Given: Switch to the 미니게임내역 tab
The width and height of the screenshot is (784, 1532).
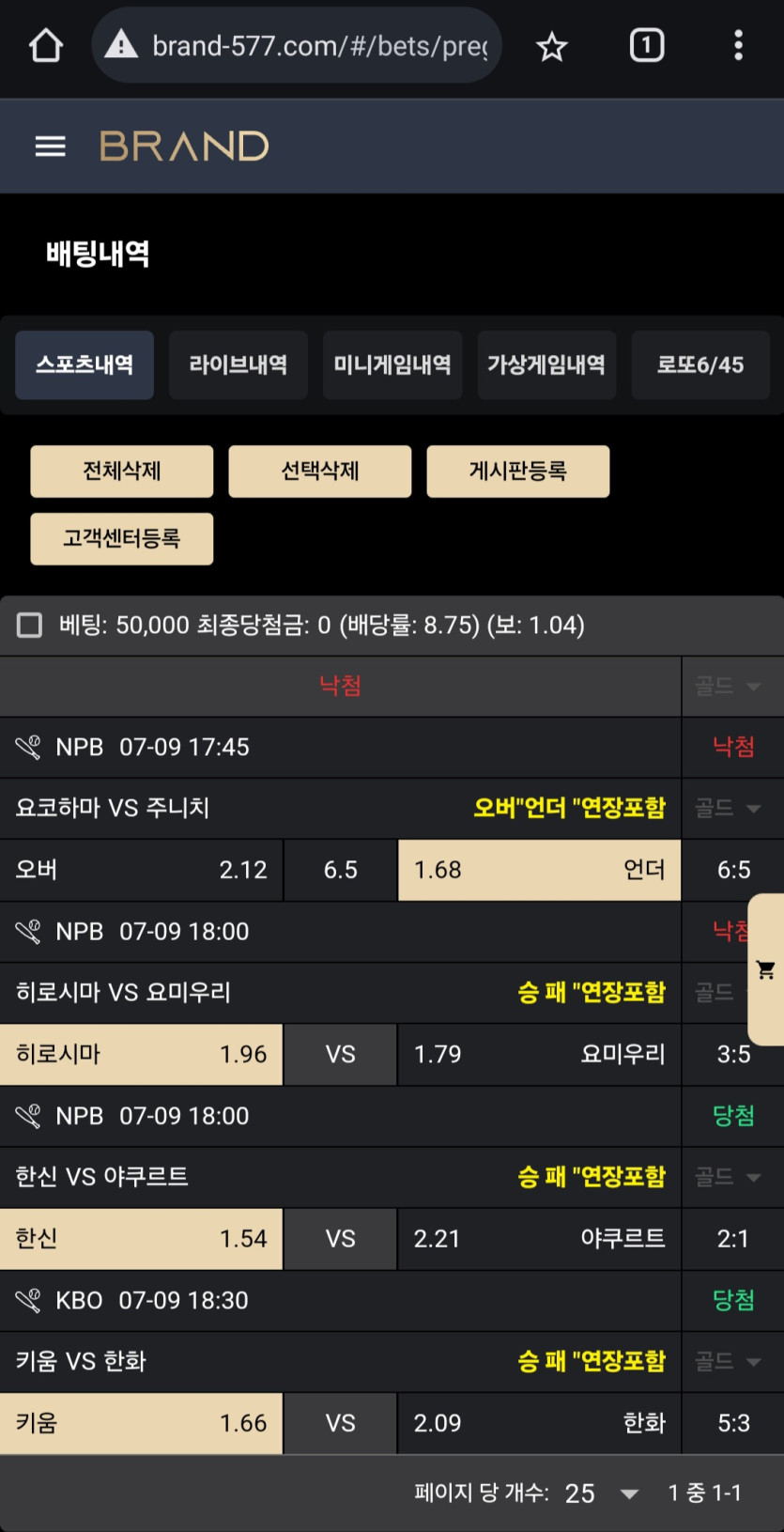Looking at the screenshot, I should coord(392,365).
